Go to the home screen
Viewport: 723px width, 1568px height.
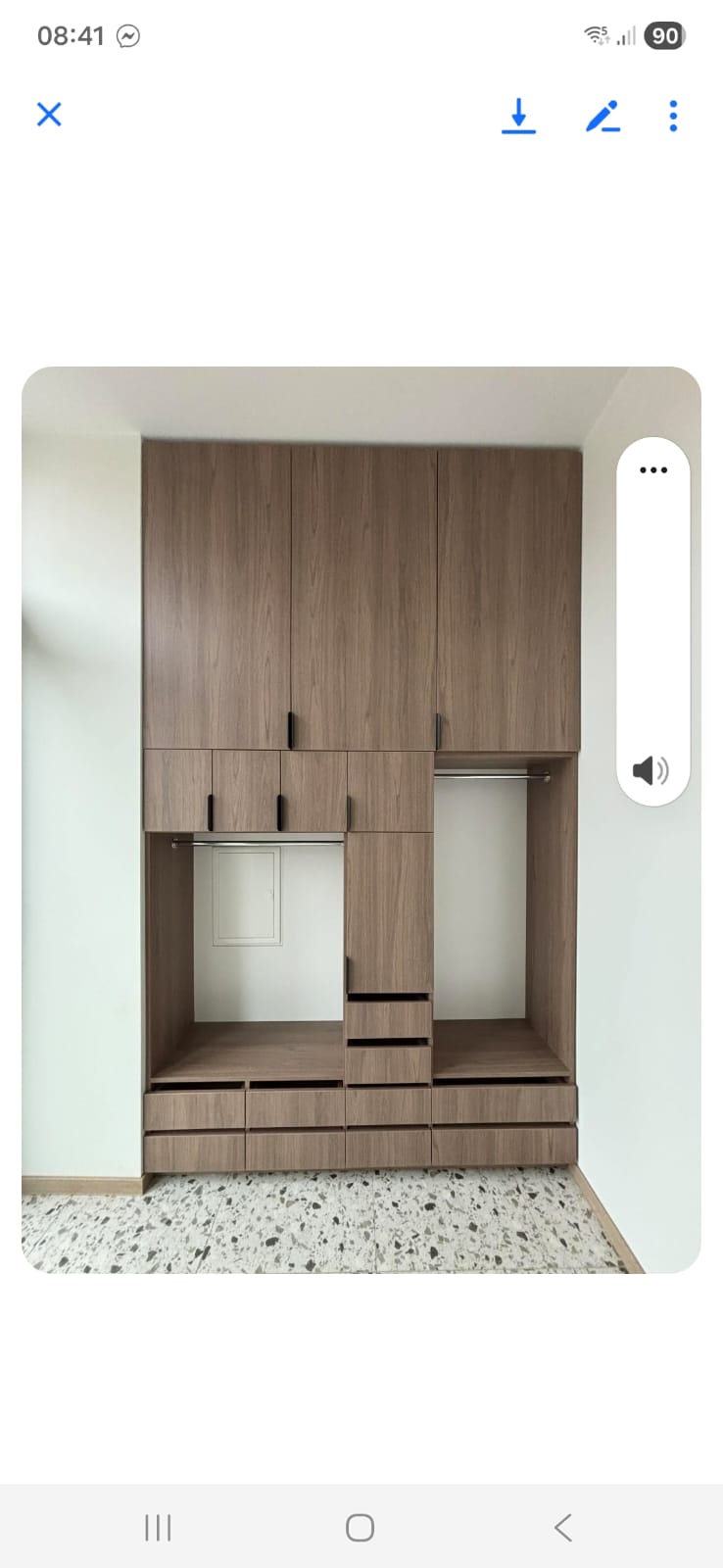(x=360, y=1527)
